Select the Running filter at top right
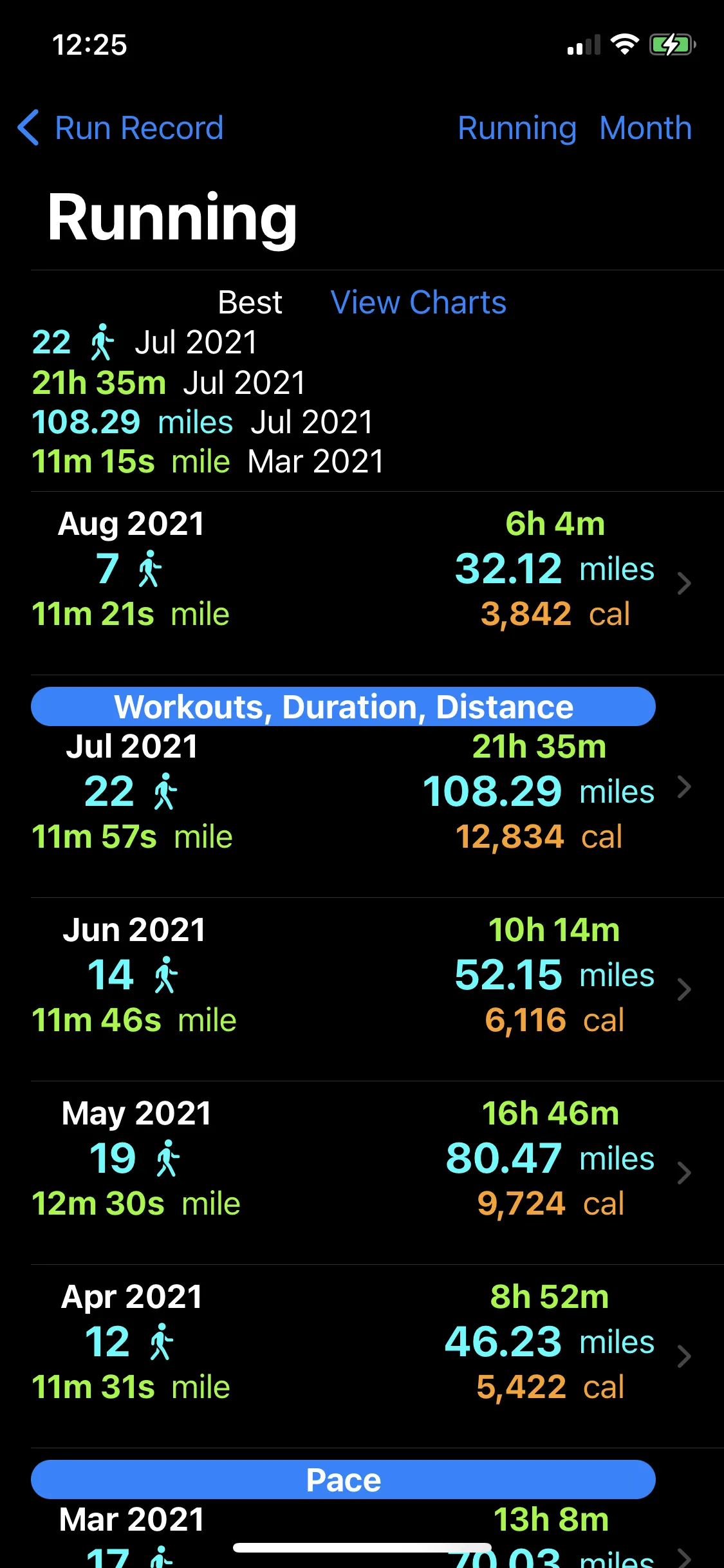 [x=517, y=127]
